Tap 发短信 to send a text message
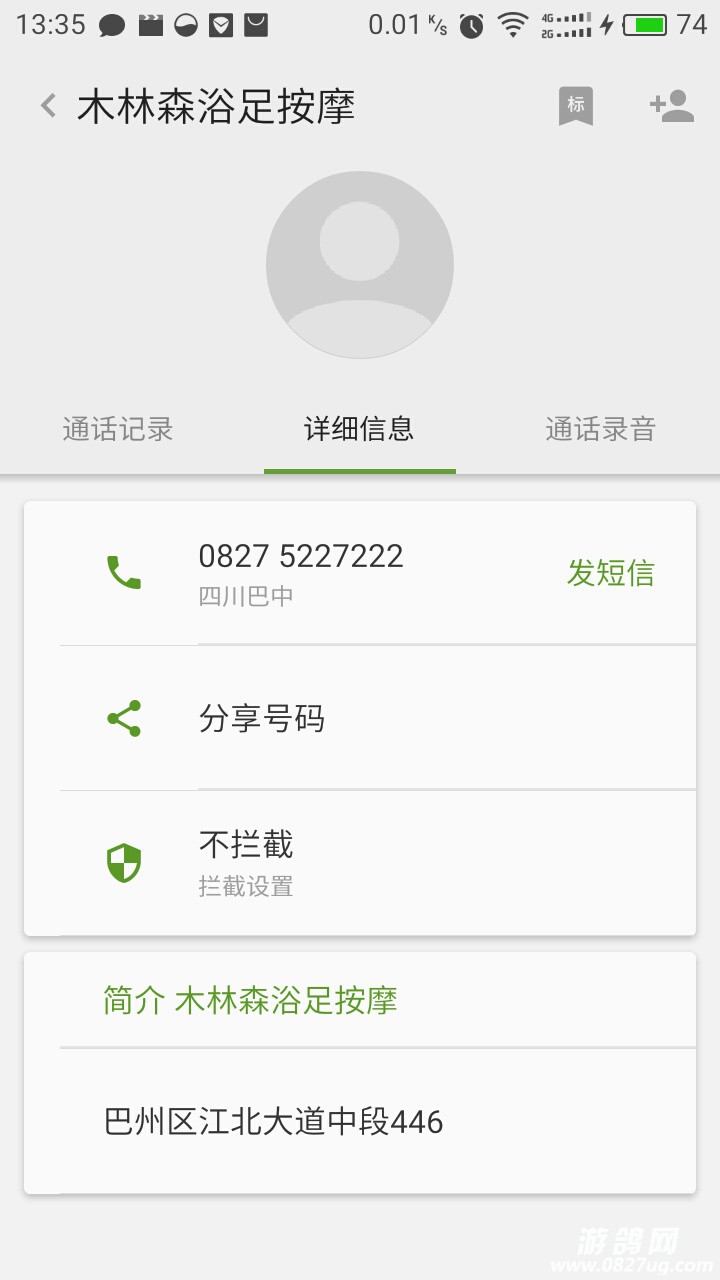This screenshot has height=1280, width=720. 610,573
